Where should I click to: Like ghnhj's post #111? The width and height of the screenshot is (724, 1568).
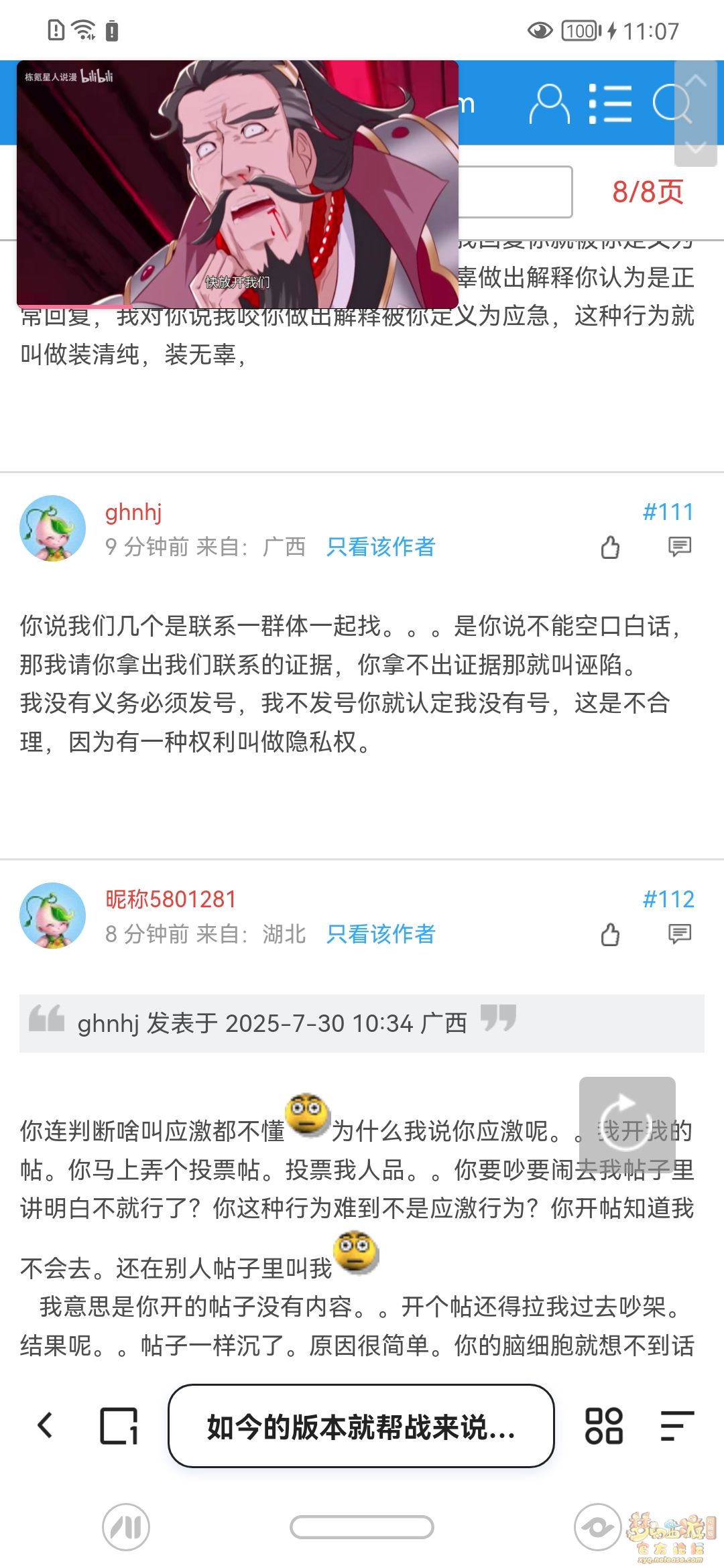pos(610,547)
